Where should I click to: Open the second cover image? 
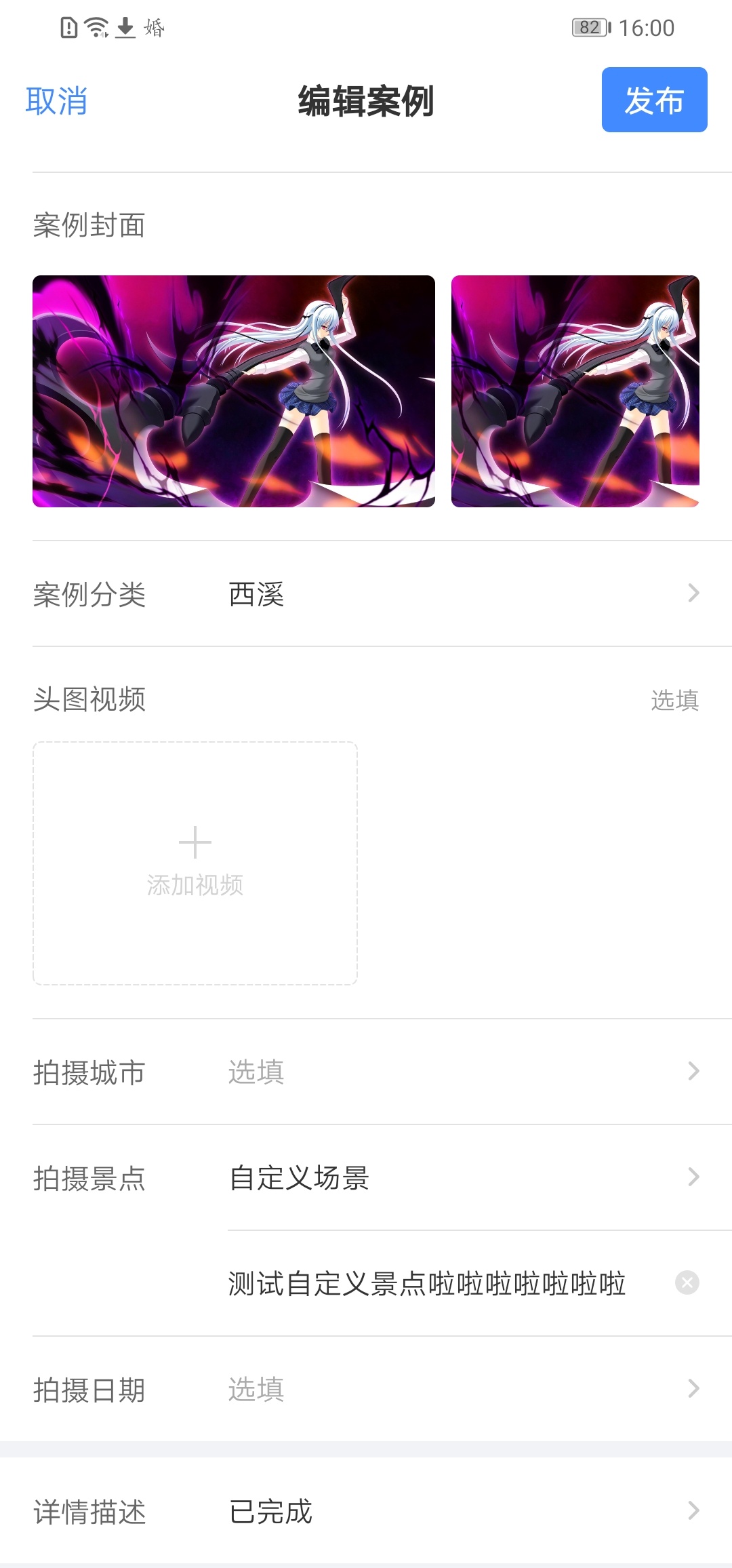click(x=575, y=391)
